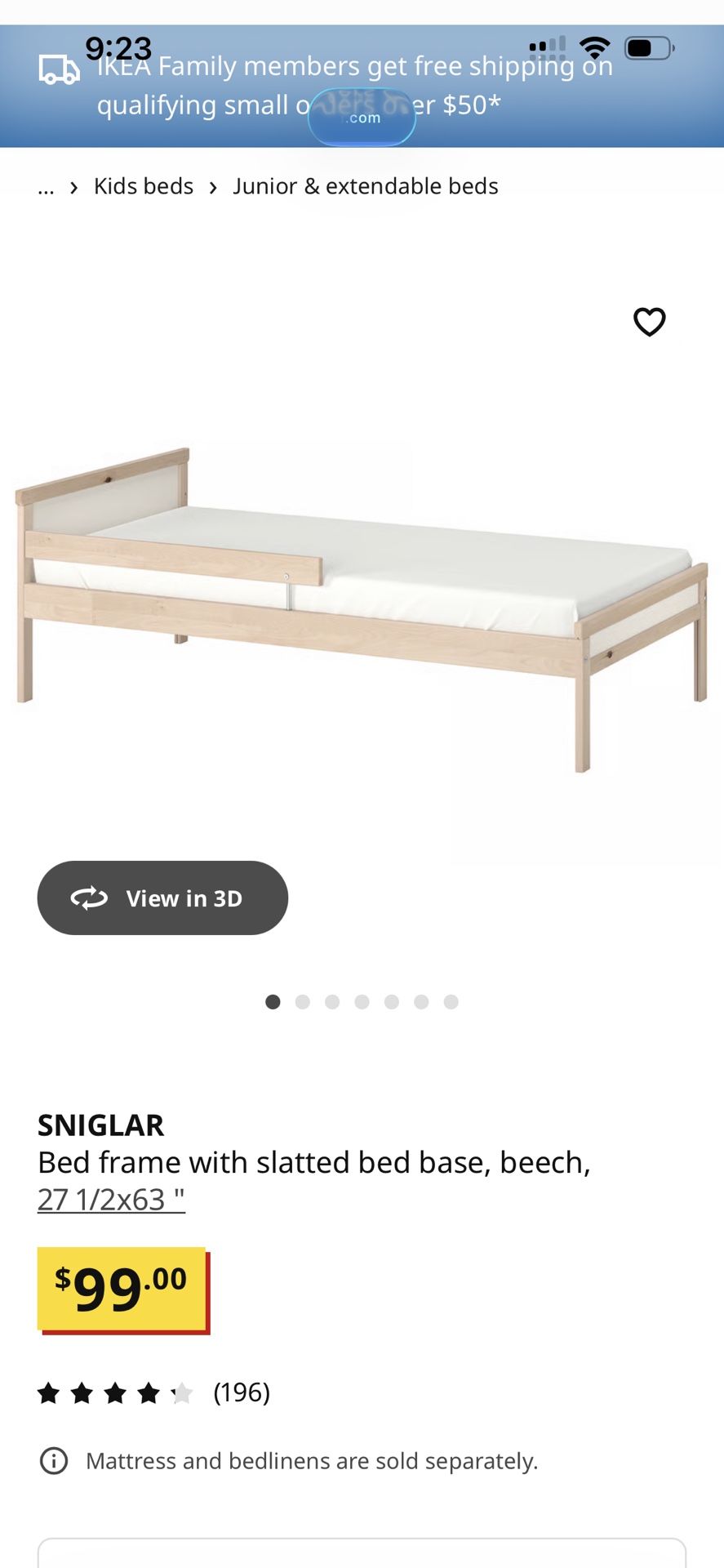
Task: Tap the info icon beside mattress note
Action: tap(54, 1461)
